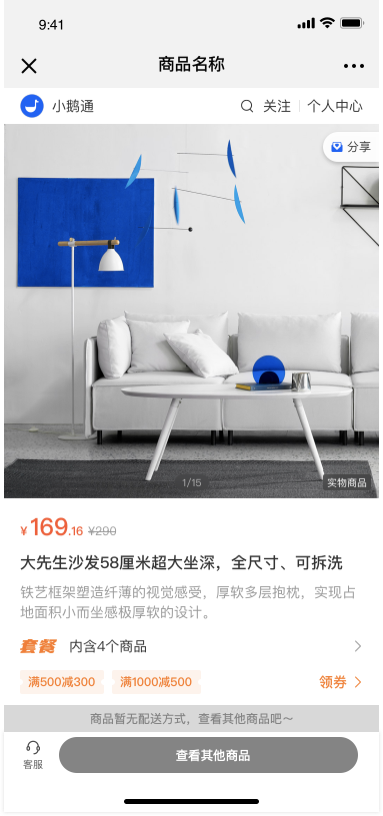
Task: Follow the shop via 关注
Action: point(277,106)
